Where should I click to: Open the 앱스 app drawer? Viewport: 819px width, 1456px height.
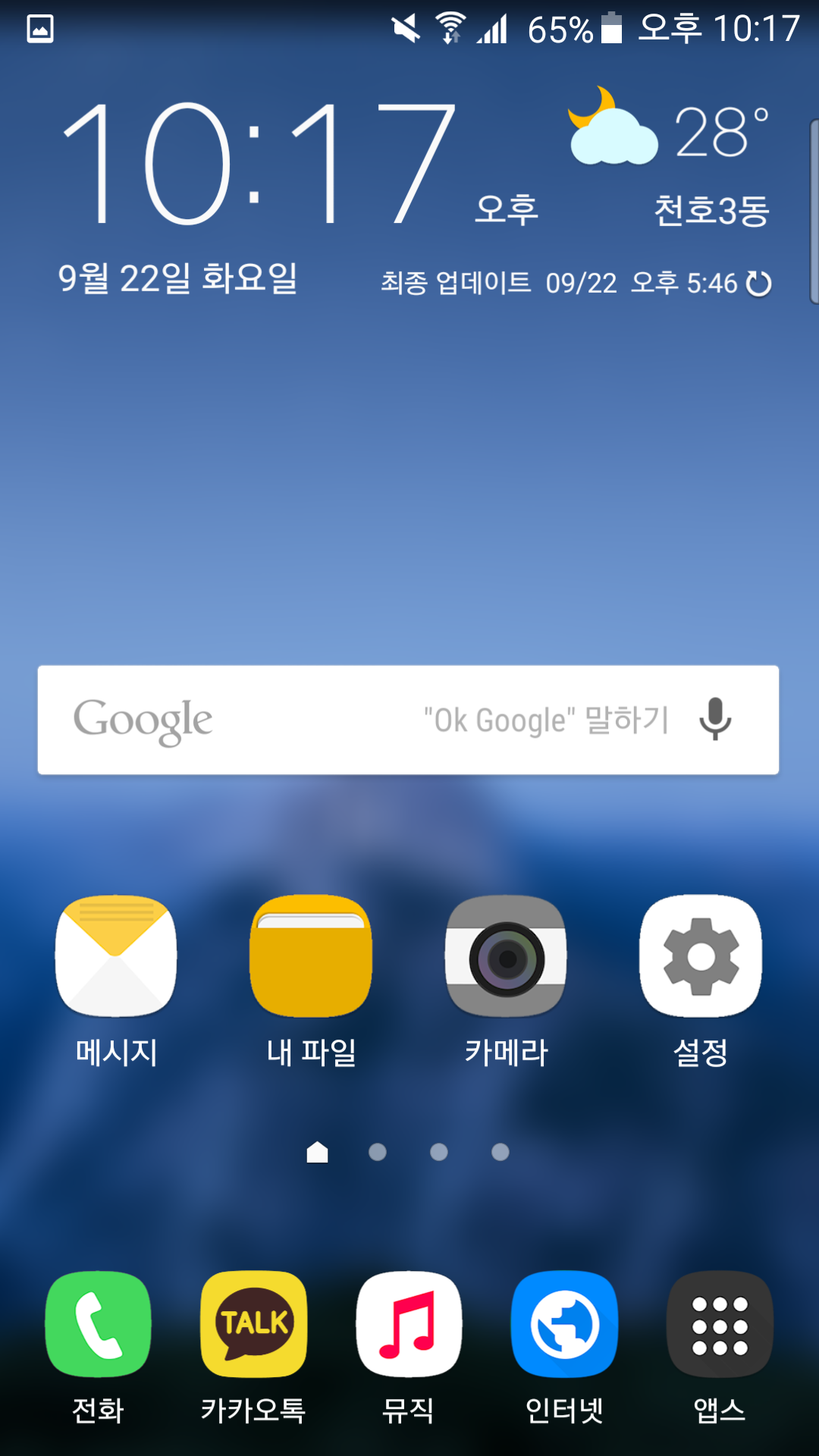pos(720,1324)
